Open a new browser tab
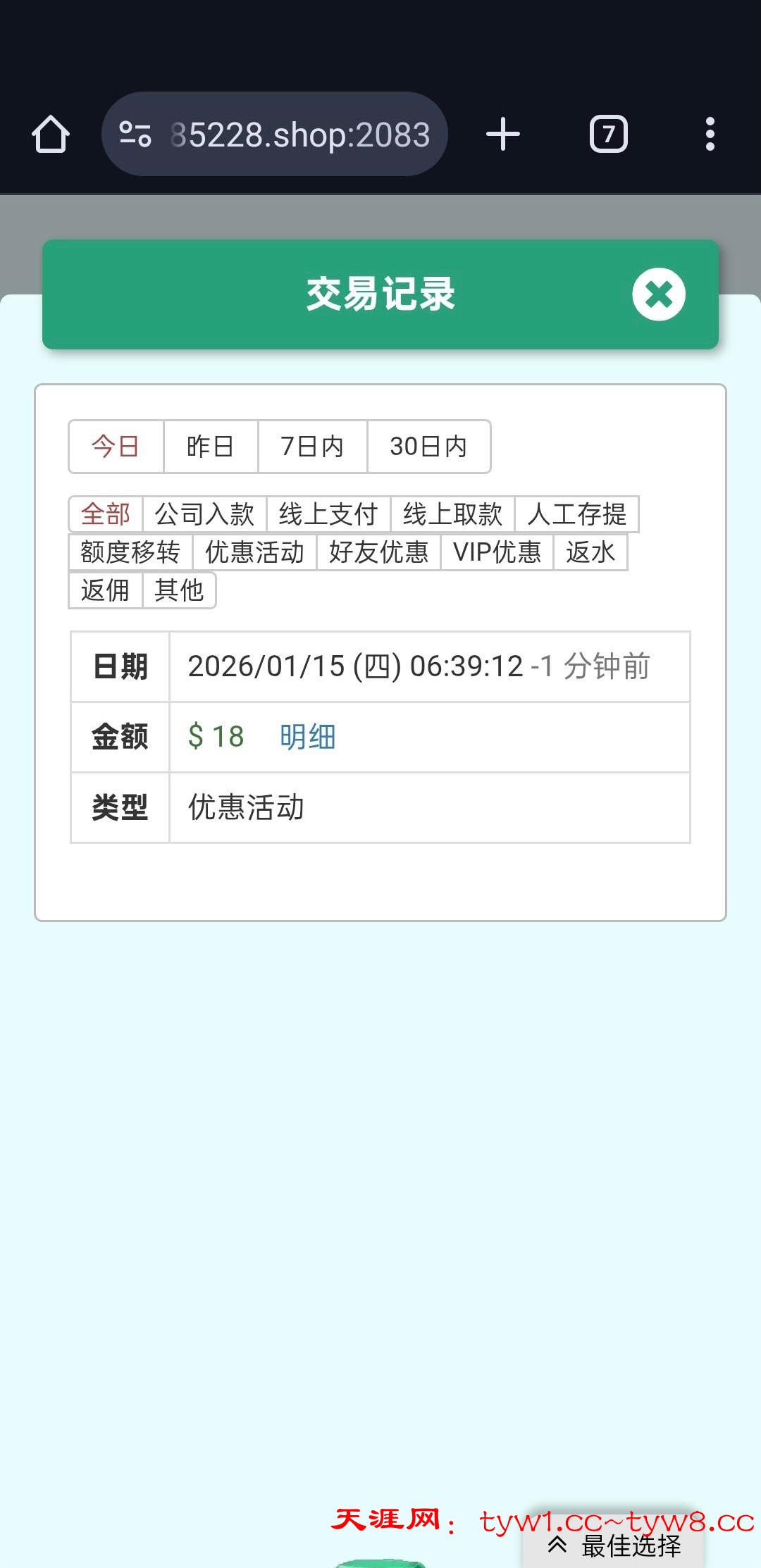The image size is (761, 1568). pyautogui.click(x=503, y=134)
